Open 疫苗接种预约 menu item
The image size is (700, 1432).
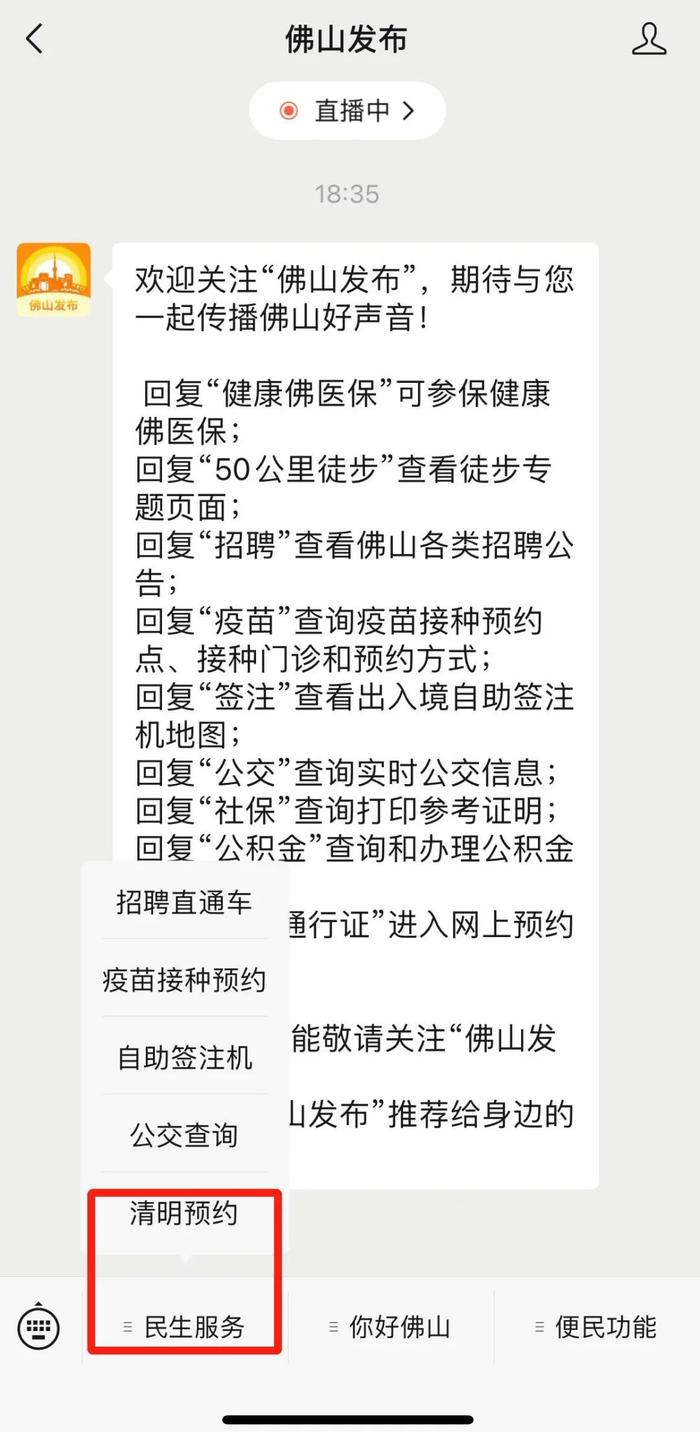point(184,980)
